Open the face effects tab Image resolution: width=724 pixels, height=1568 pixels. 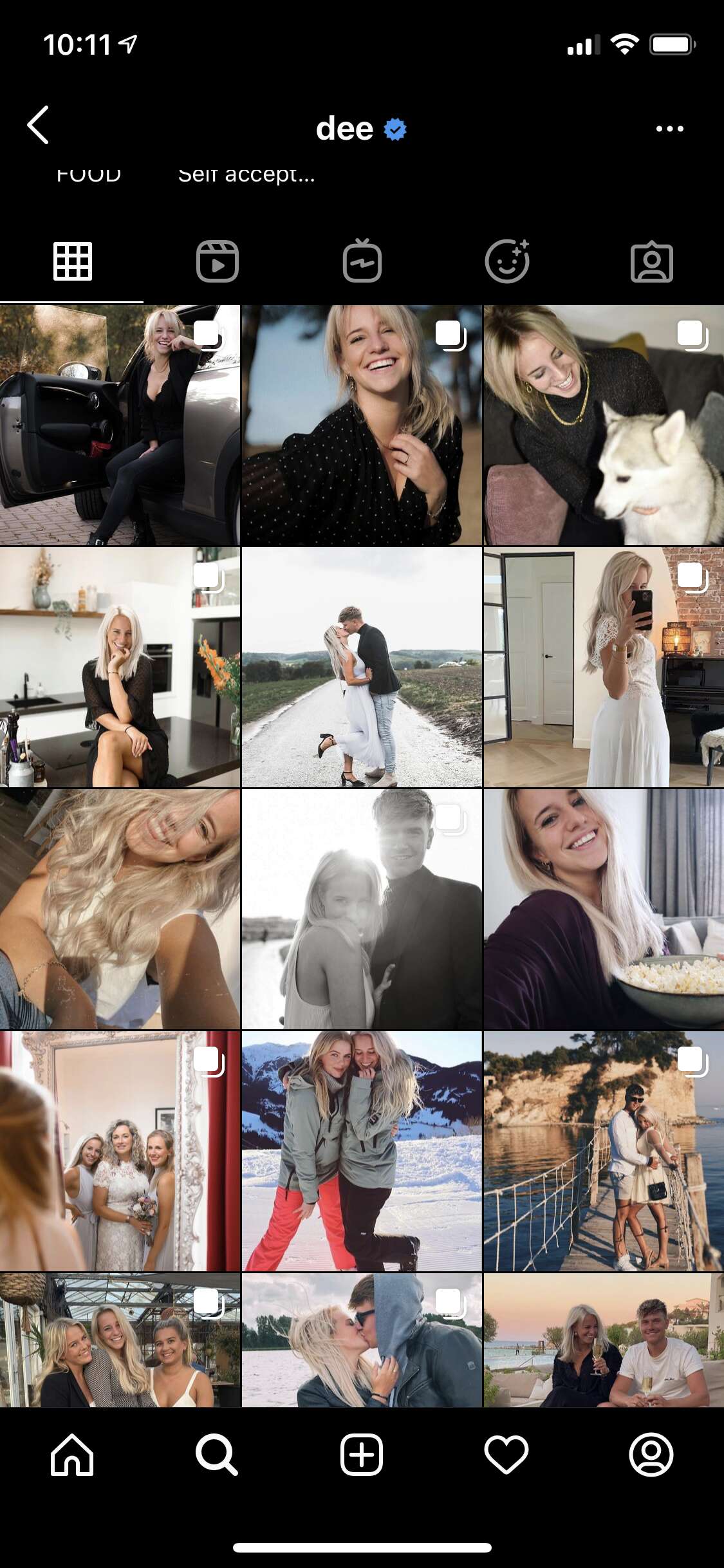tap(507, 261)
